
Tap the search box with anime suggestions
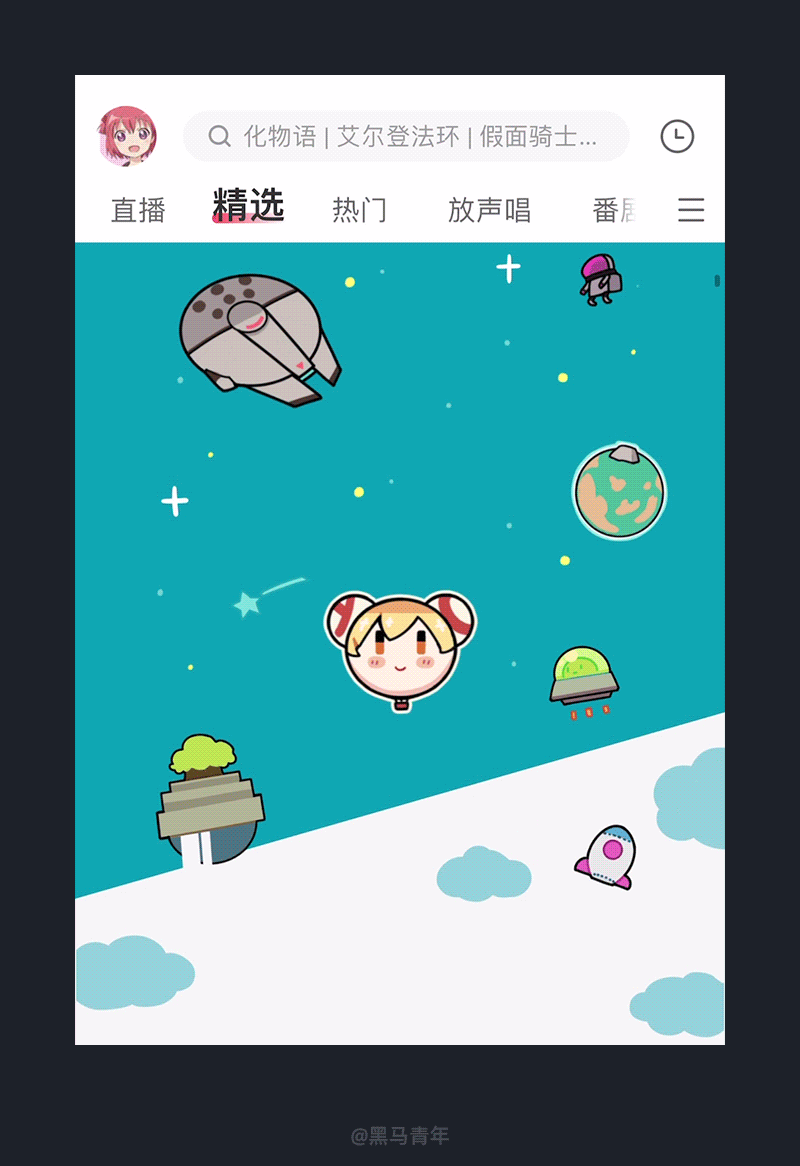point(406,136)
